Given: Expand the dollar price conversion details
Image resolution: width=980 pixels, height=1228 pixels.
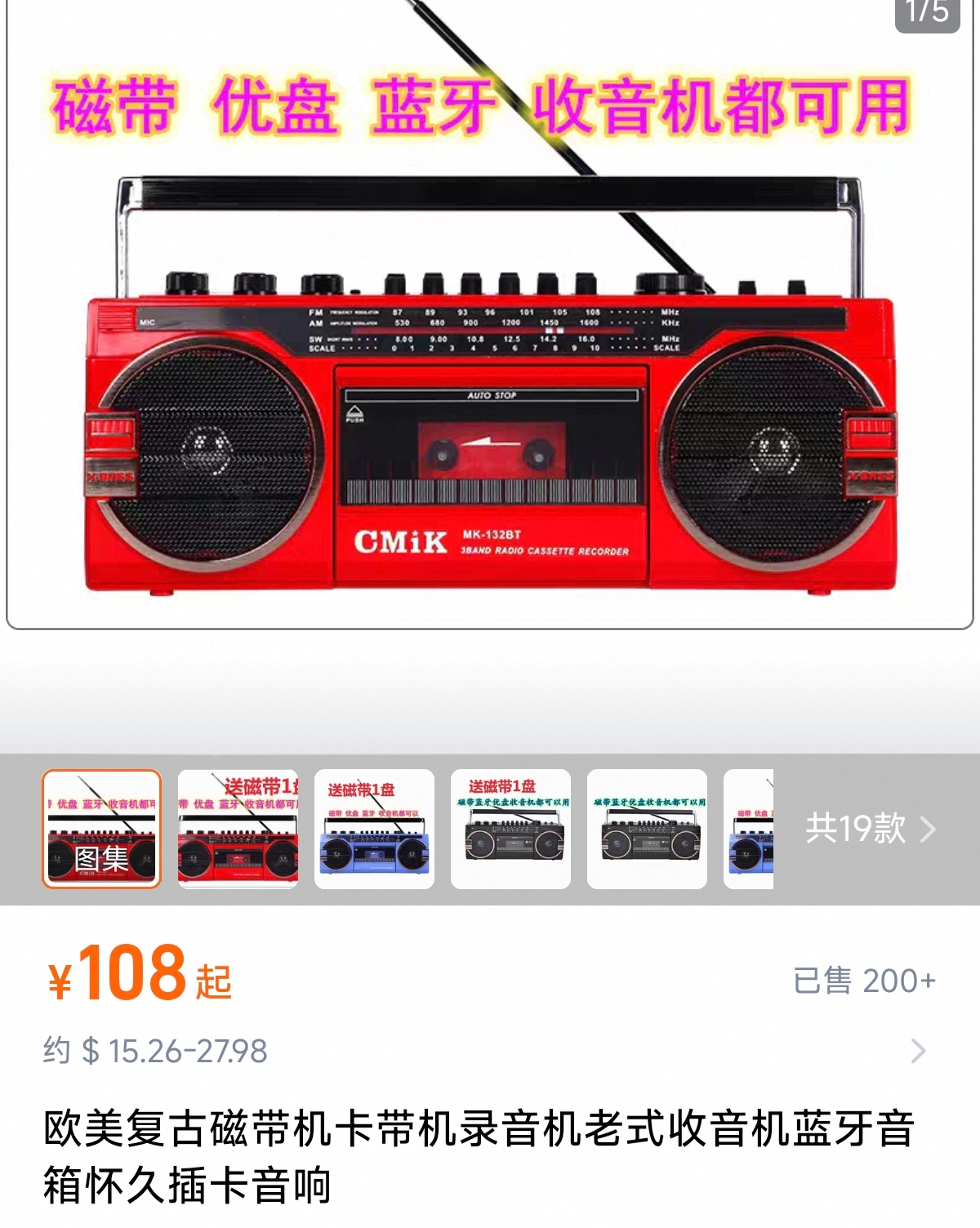Looking at the screenshot, I should coord(918,1051).
